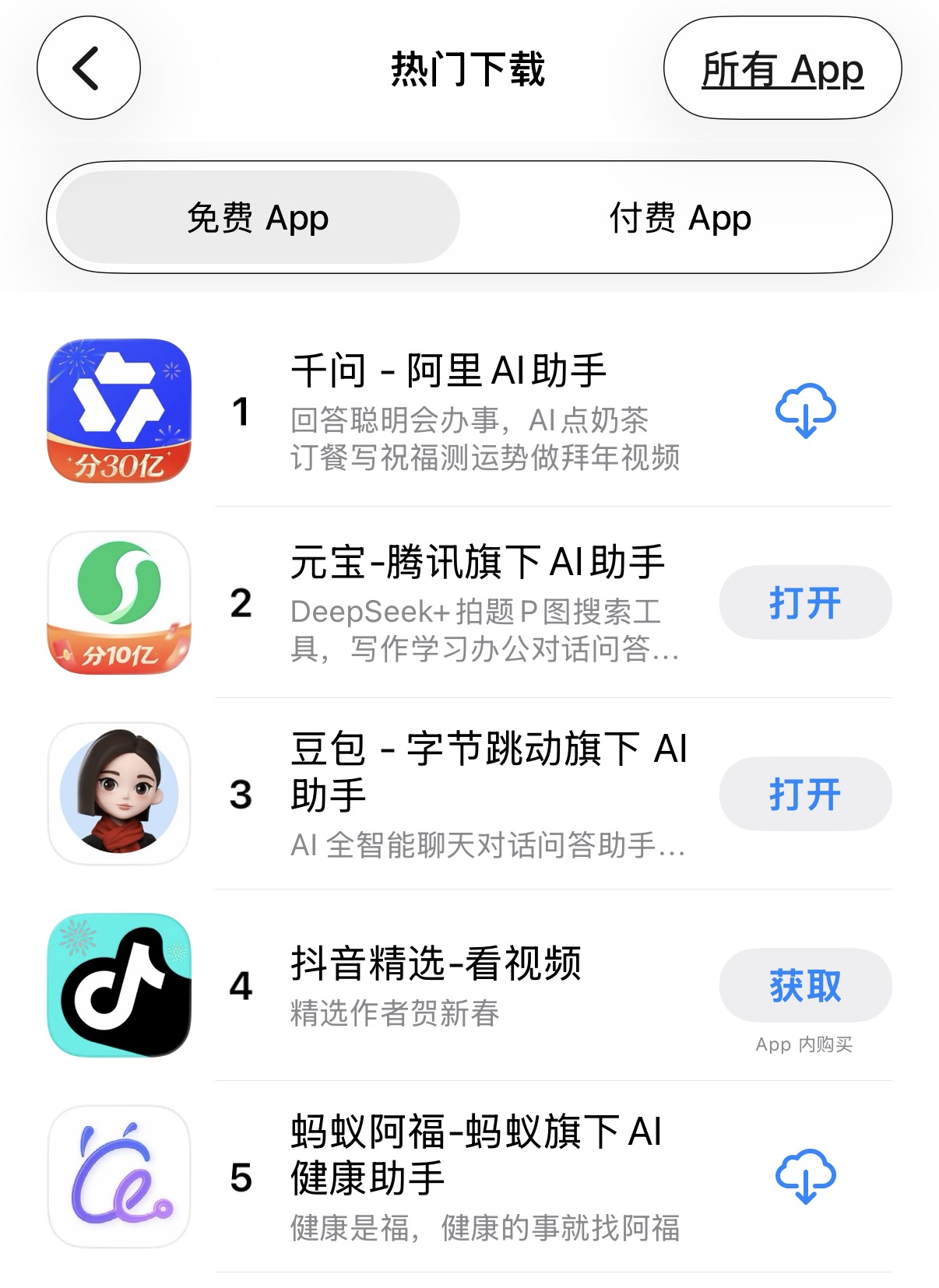The width and height of the screenshot is (939, 1288).
Task: Tap 打开 for 元宝
Action: coord(805,603)
